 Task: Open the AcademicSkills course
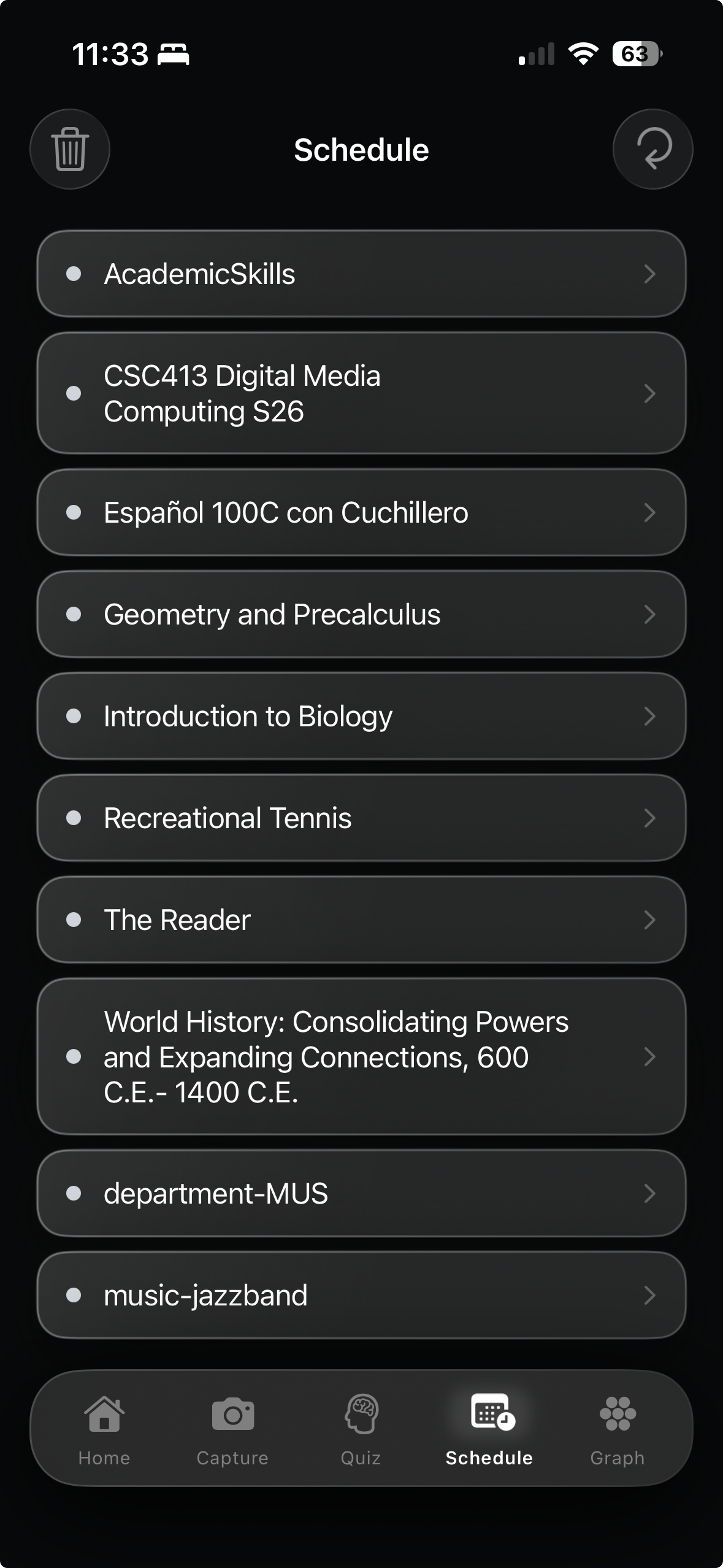(361, 274)
